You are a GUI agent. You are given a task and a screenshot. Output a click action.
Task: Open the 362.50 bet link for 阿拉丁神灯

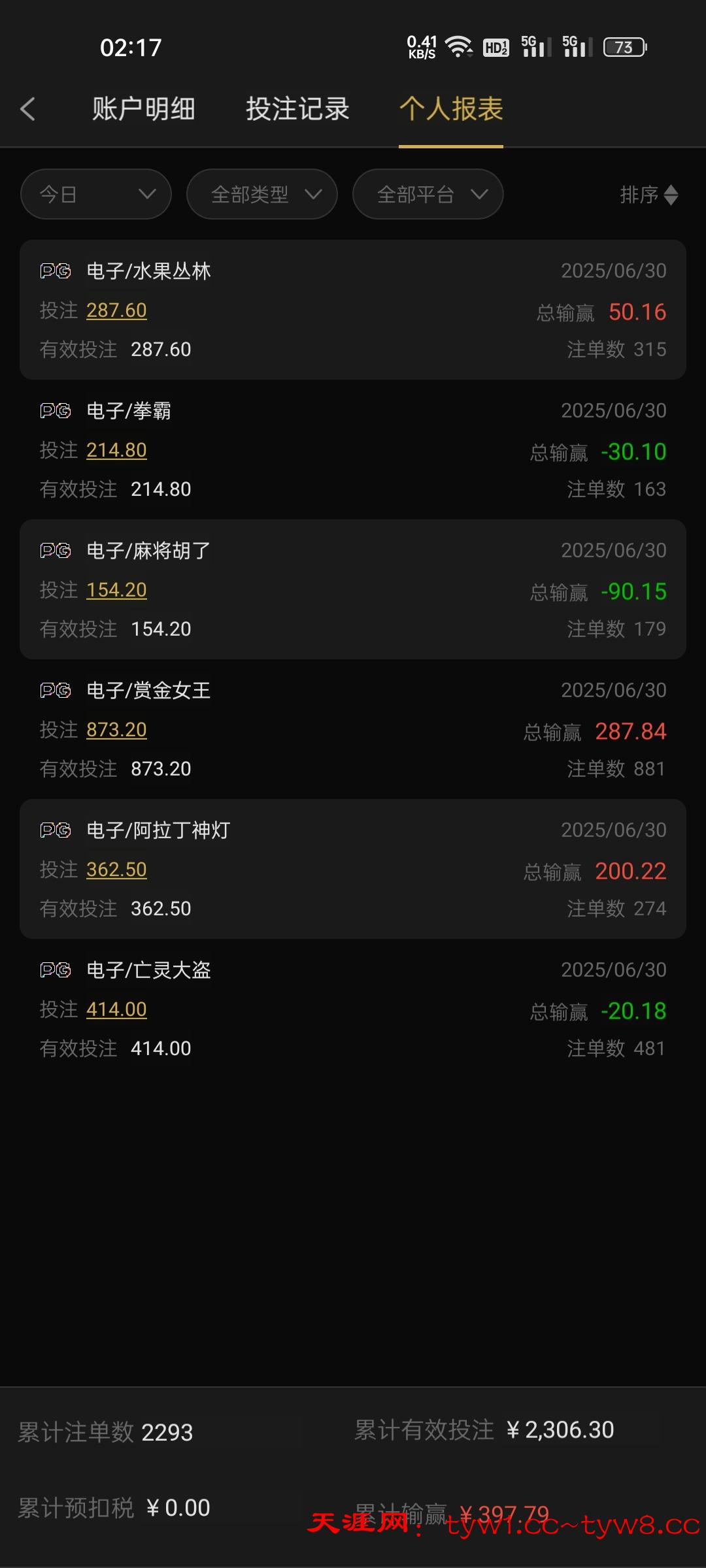(116, 870)
